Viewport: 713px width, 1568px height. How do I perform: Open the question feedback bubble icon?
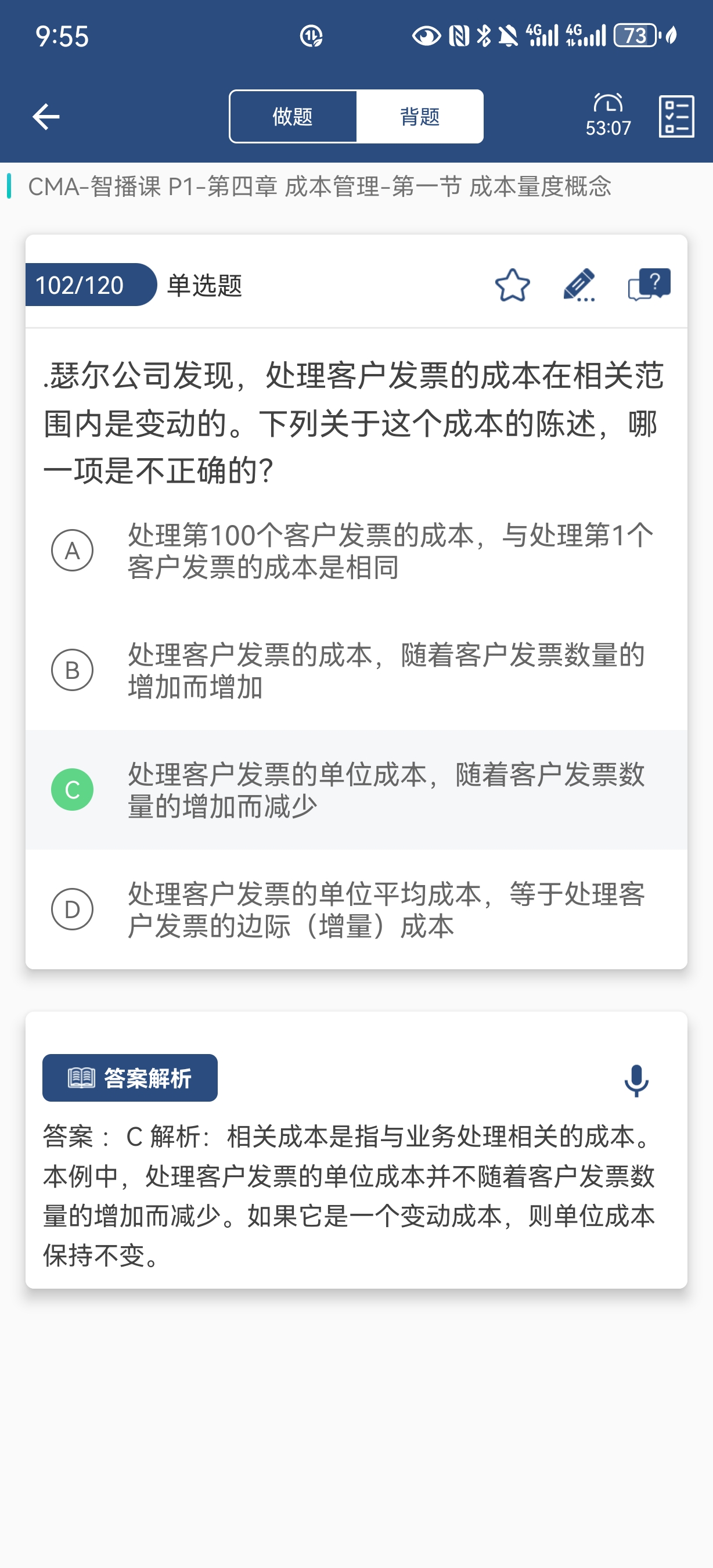coord(649,285)
